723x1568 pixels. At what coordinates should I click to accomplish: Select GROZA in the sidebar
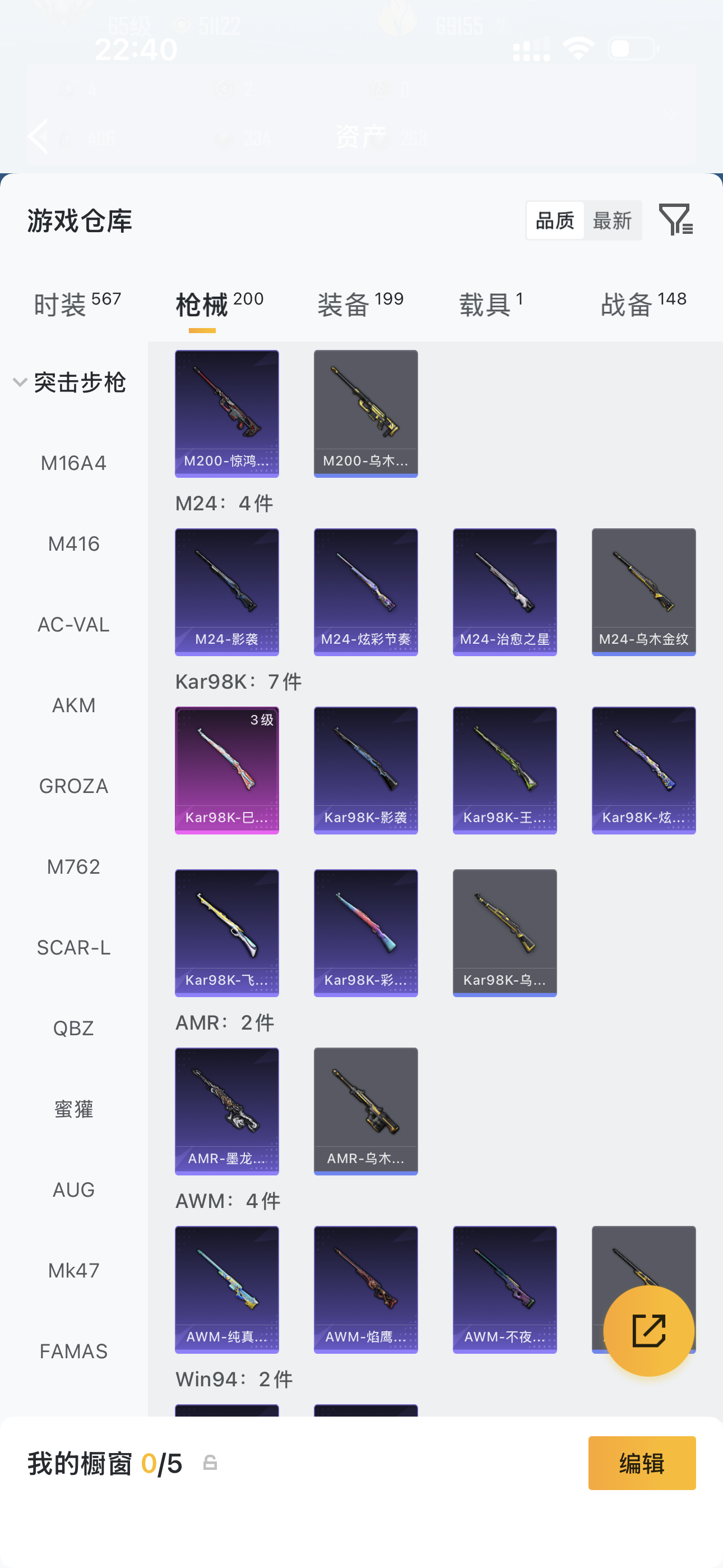pyautogui.click(x=73, y=786)
